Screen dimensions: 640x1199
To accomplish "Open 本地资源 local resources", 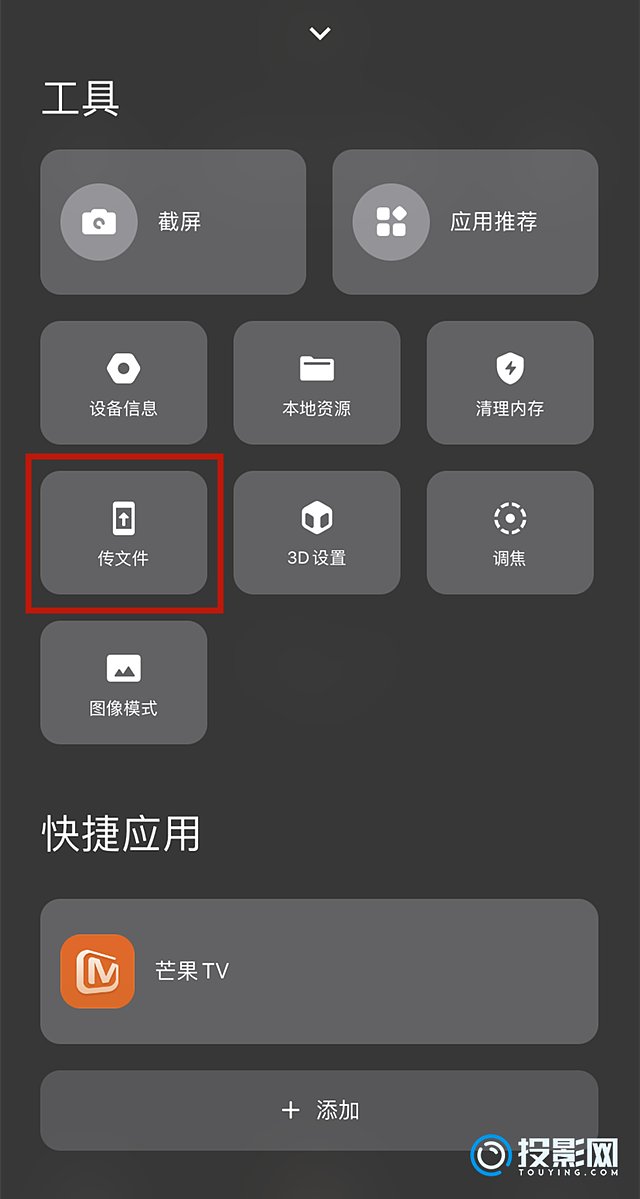I will pos(316,383).
